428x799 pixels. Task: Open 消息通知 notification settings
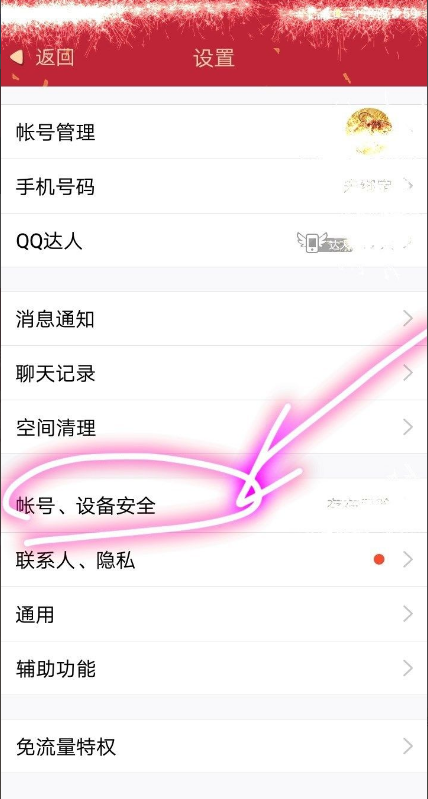pos(214,319)
